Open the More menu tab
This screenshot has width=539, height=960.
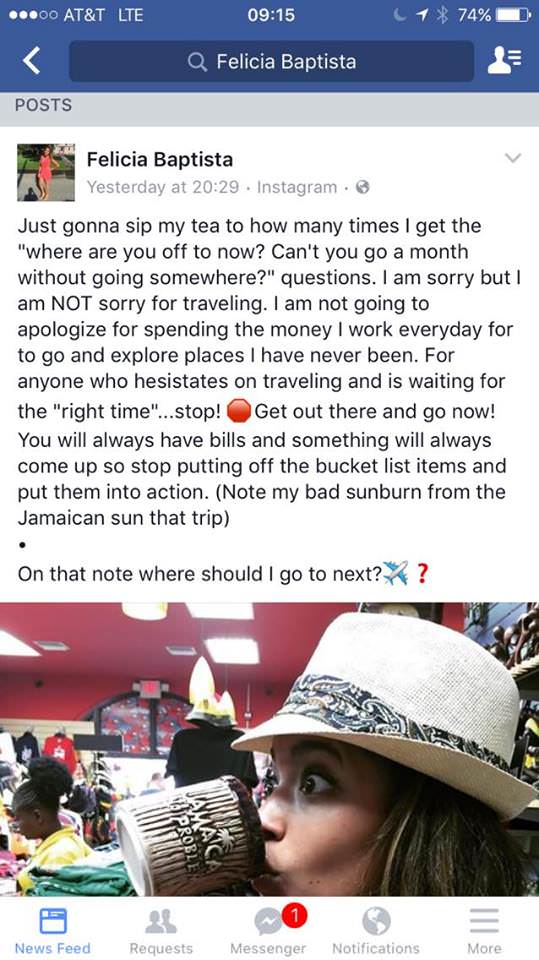(x=484, y=930)
